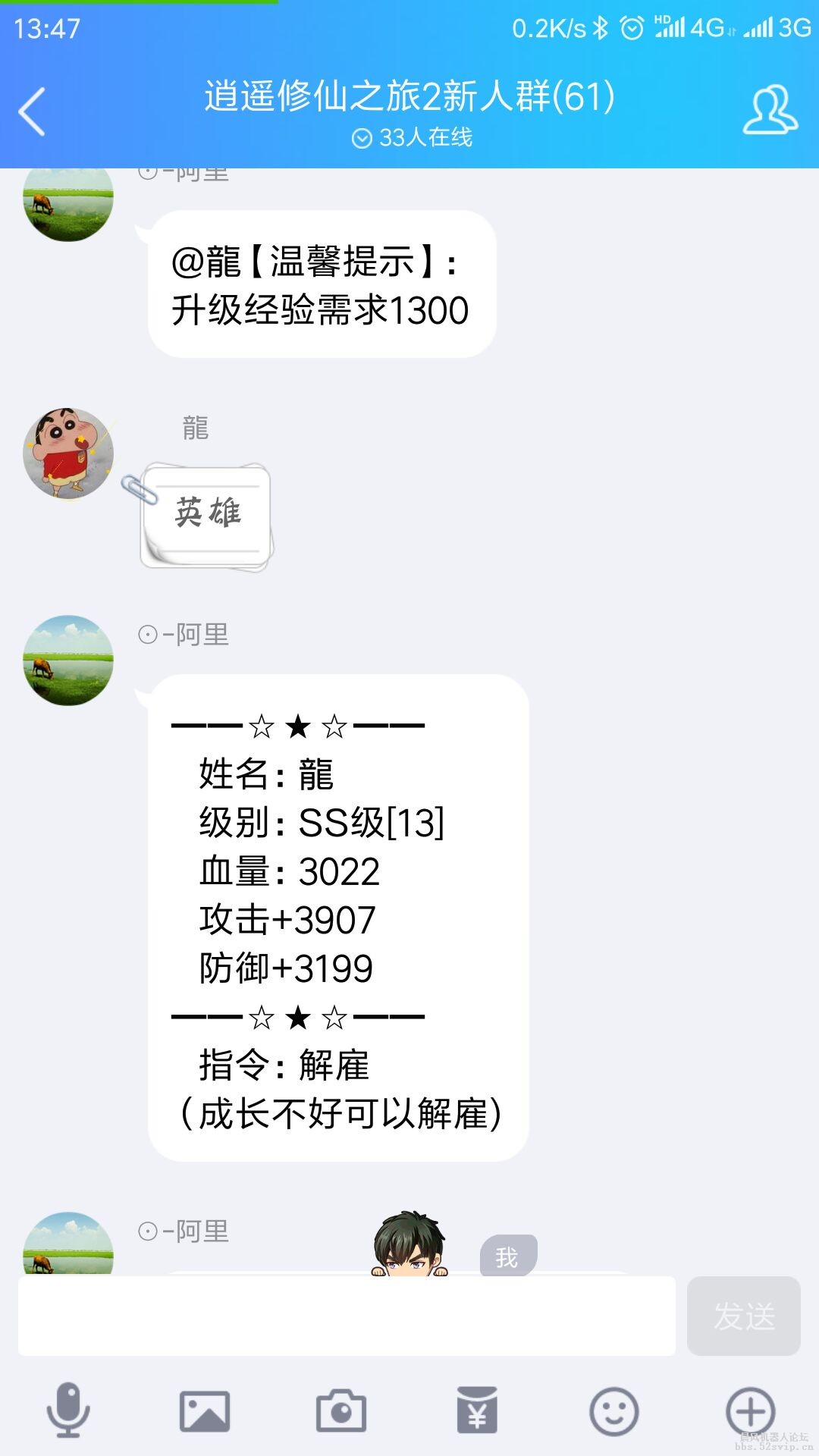Go back from the group chat
This screenshot has width=819, height=1456.
32,111
